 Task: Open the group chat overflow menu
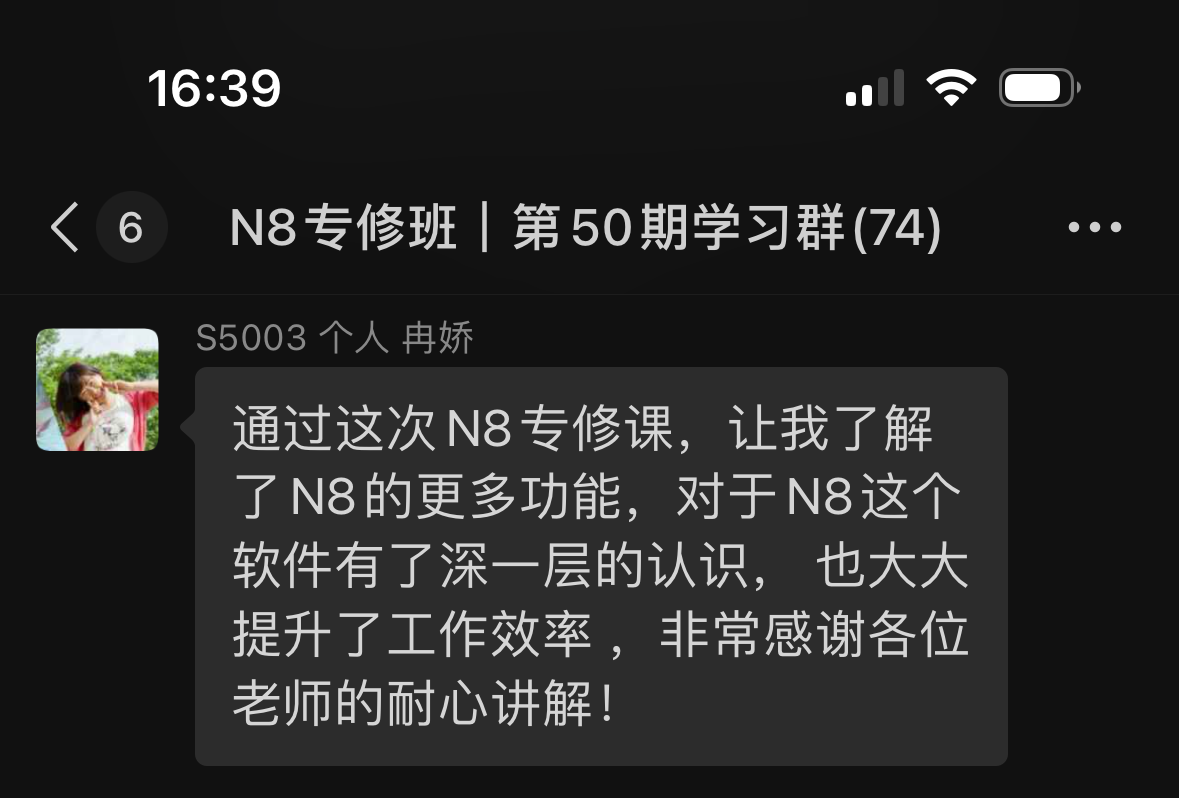[x=1094, y=228]
